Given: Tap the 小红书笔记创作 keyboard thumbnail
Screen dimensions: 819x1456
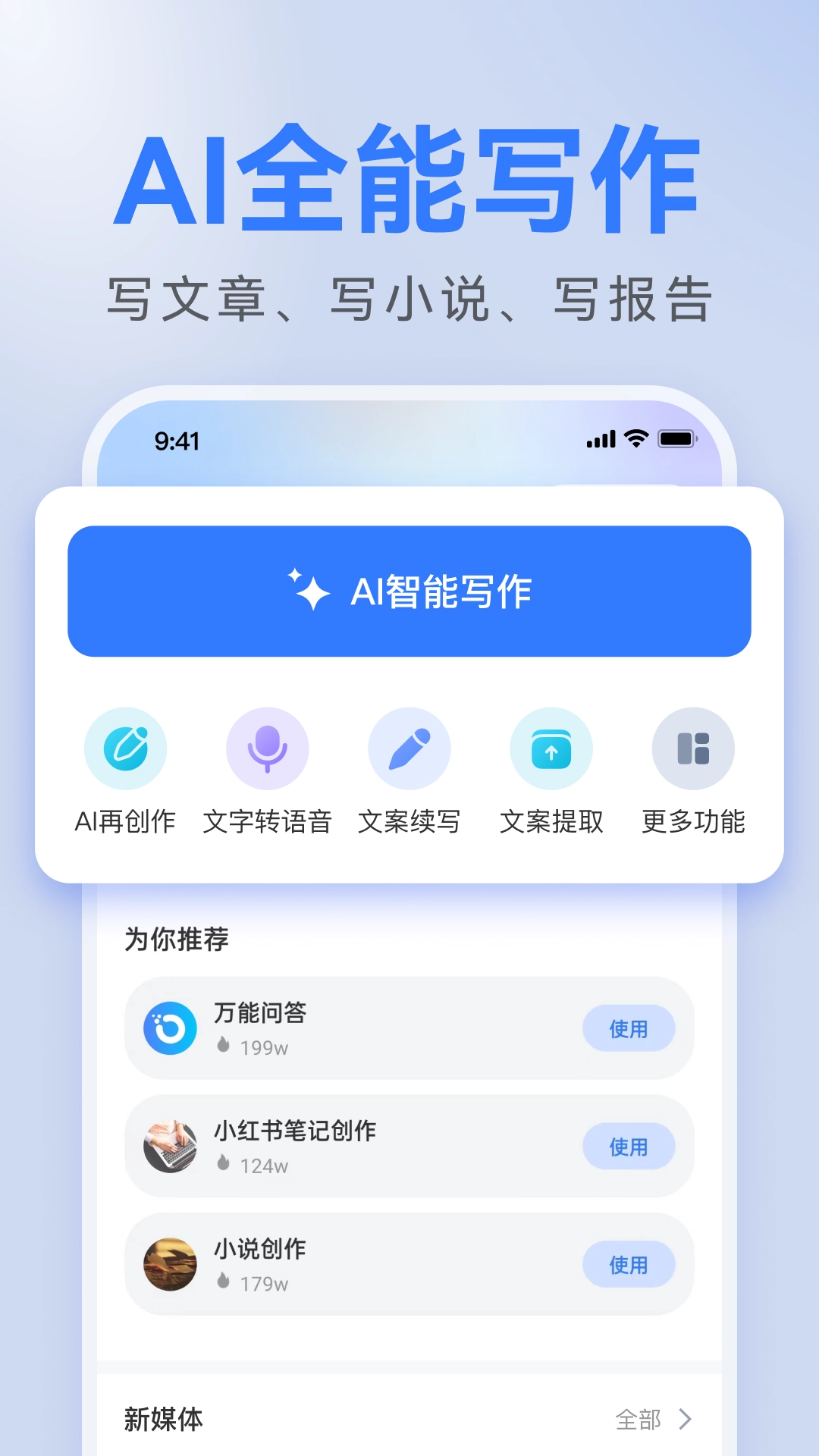Looking at the screenshot, I should tap(170, 1147).
